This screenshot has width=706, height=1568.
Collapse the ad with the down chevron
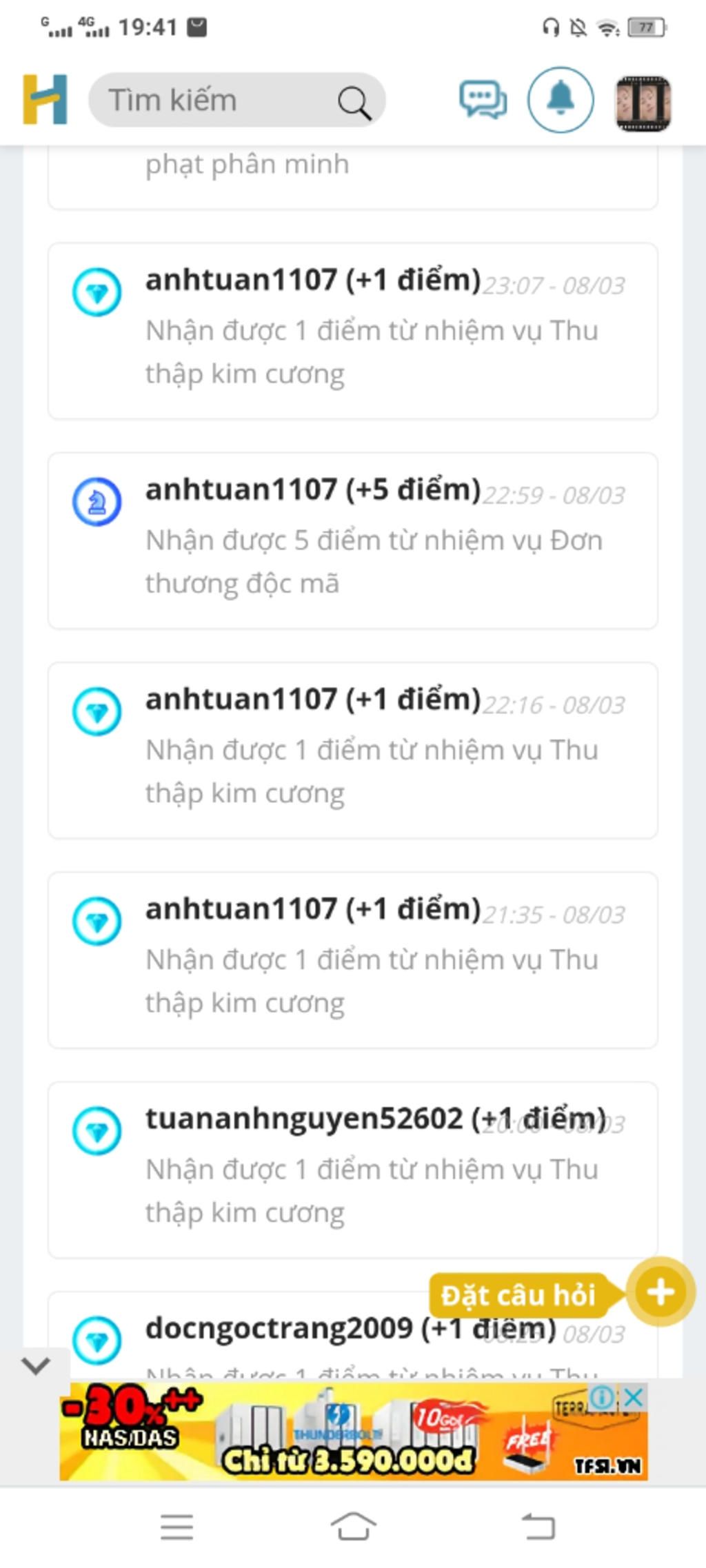pos(35,1365)
